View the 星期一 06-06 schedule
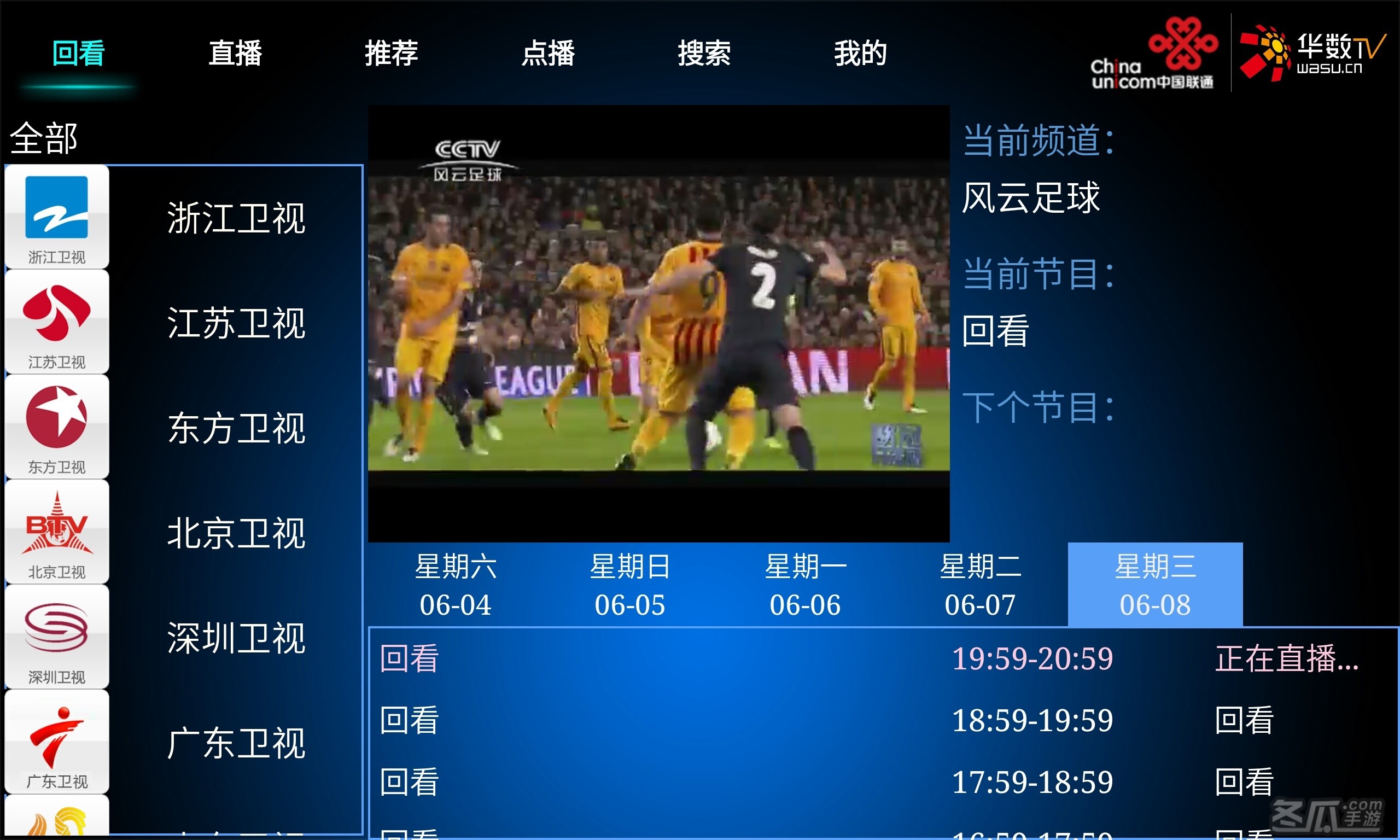The image size is (1400, 840). (805, 585)
